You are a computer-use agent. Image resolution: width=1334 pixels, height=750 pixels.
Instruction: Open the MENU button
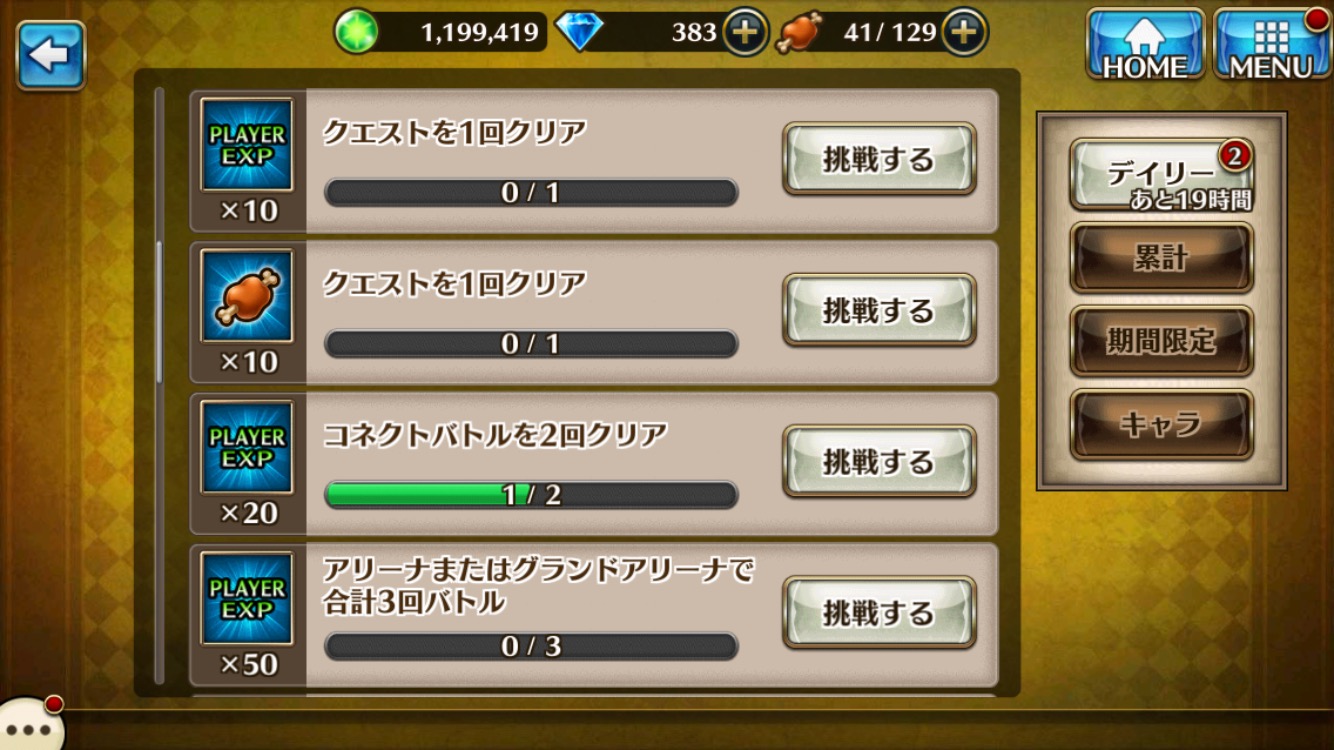tap(1271, 45)
